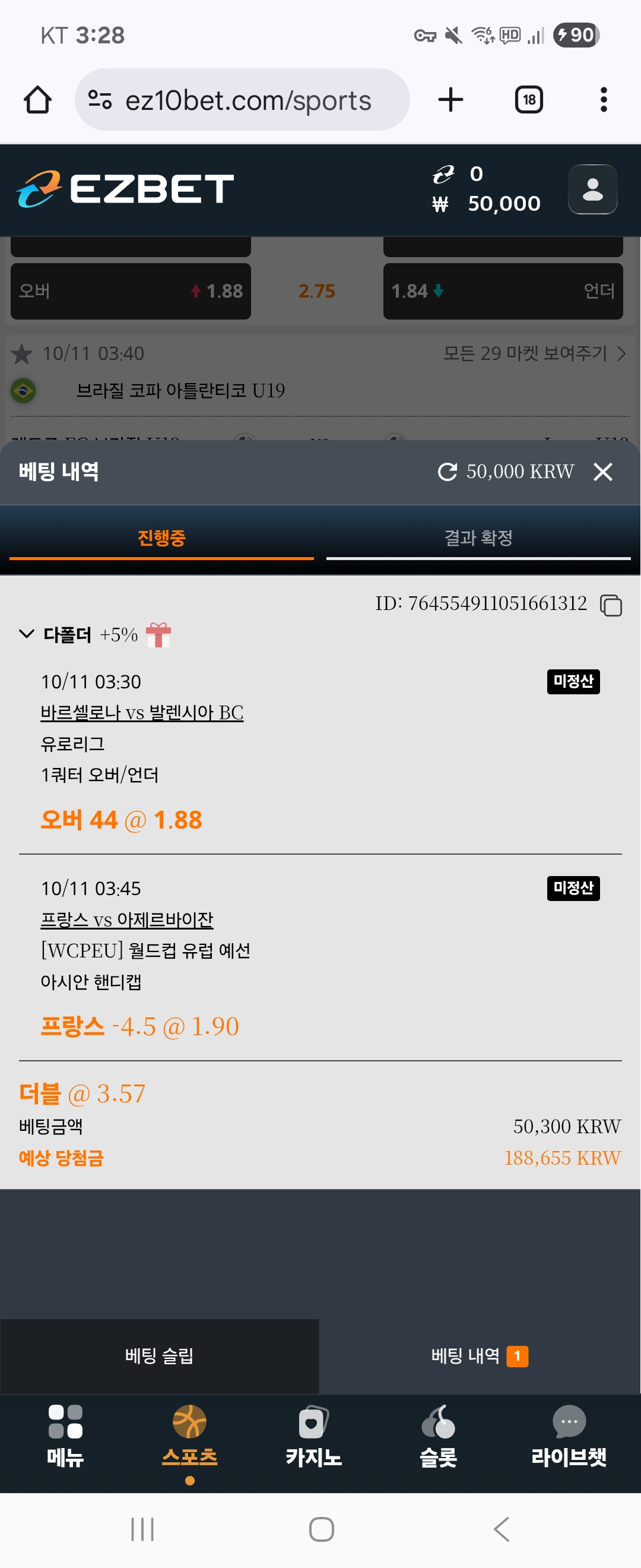The width and height of the screenshot is (641, 1568).
Task: Copy the bet ID number
Action: click(611, 605)
